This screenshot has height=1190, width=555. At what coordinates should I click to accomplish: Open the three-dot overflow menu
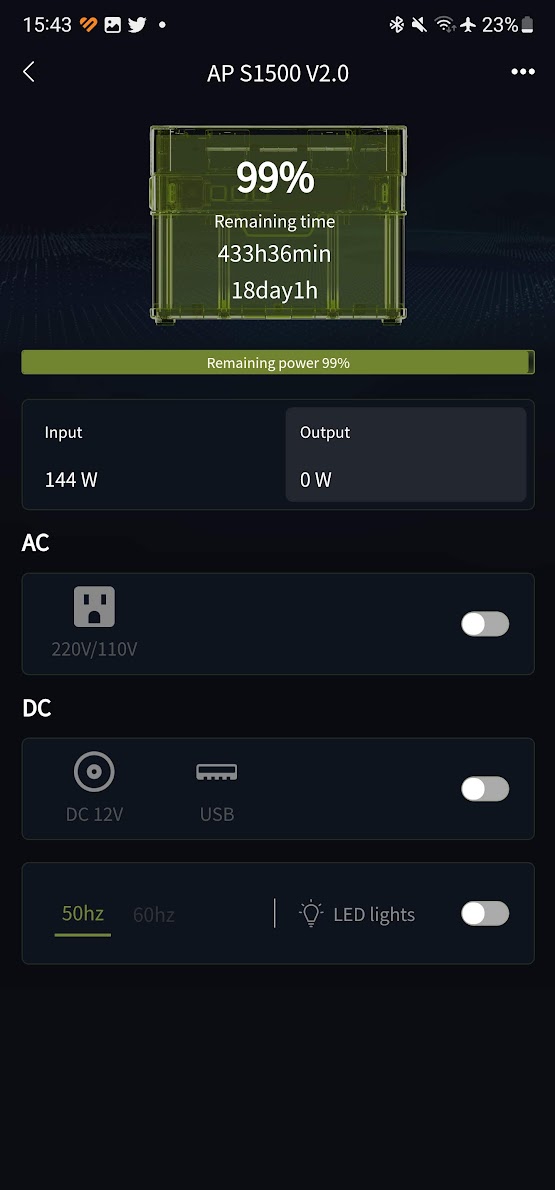pos(523,71)
